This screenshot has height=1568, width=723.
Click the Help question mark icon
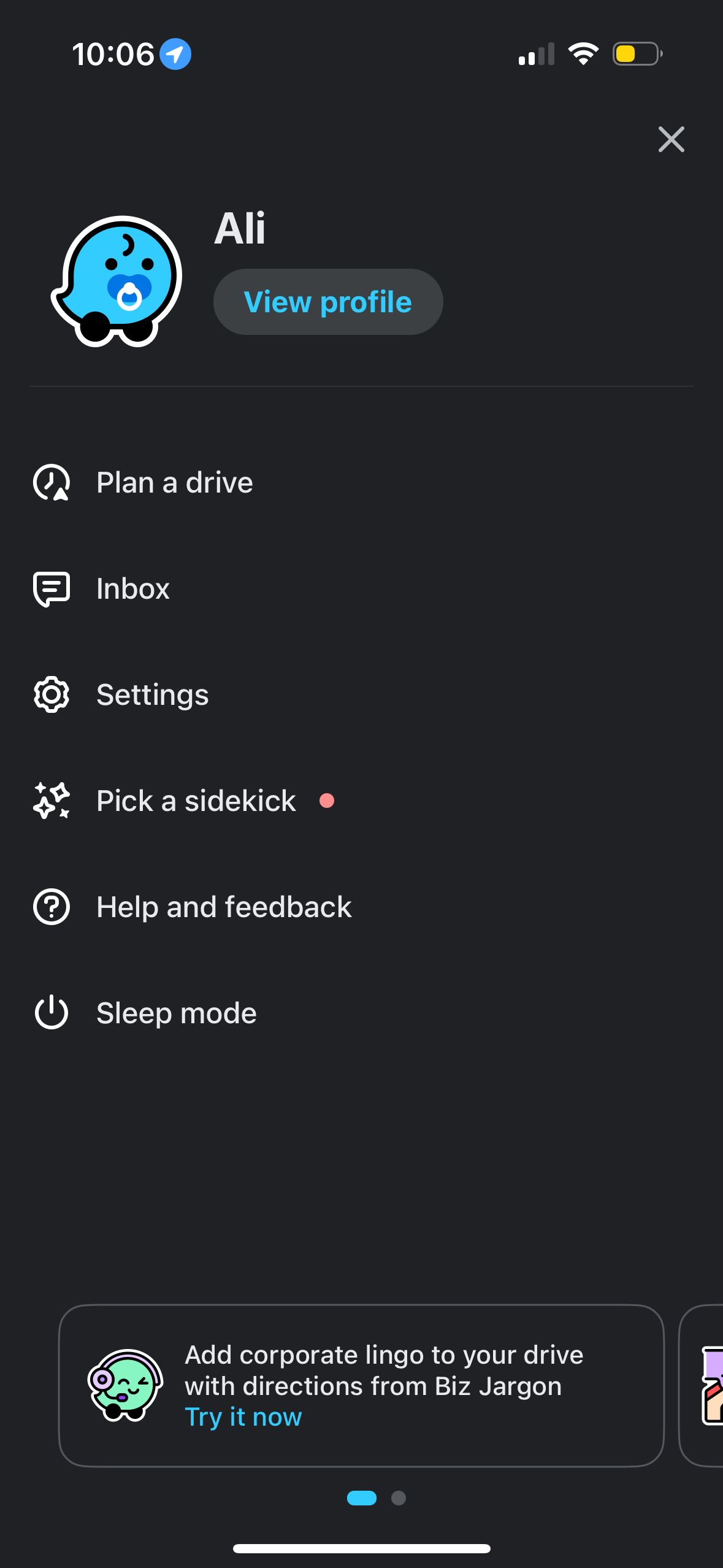(x=52, y=906)
